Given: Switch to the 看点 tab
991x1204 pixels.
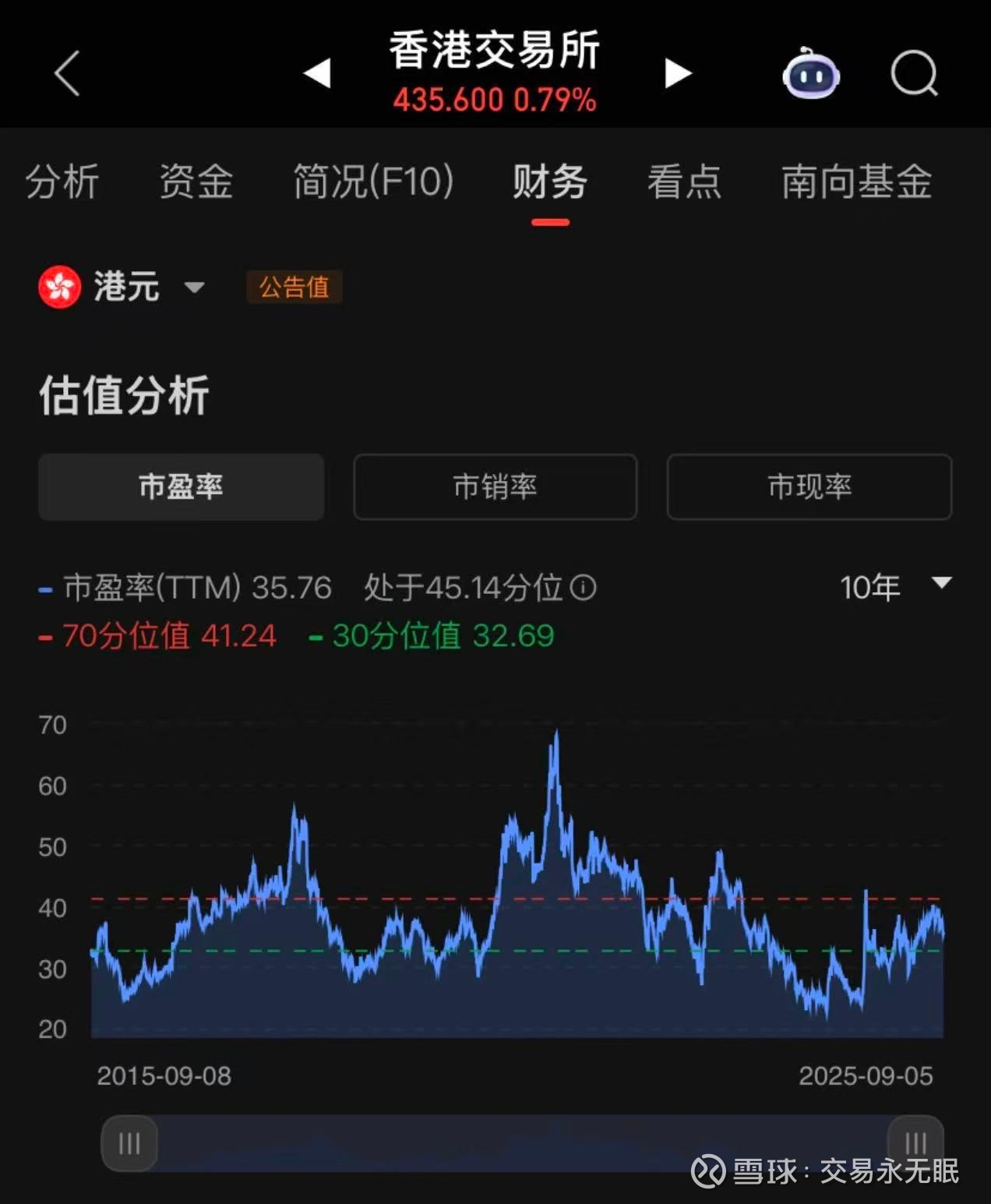Looking at the screenshot, I should point(684,182).
